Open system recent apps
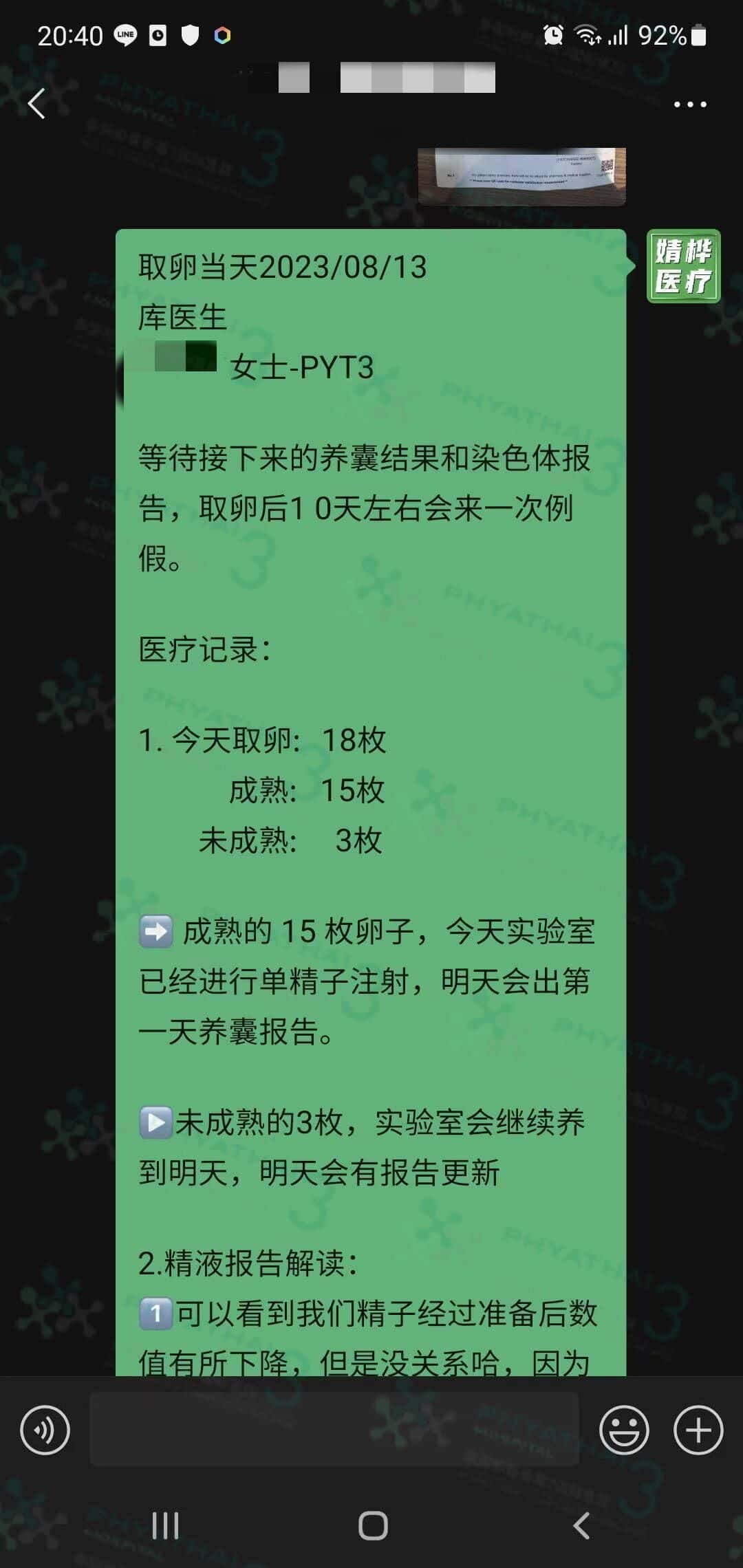743x1568 pixels. tap(165, 1525)
